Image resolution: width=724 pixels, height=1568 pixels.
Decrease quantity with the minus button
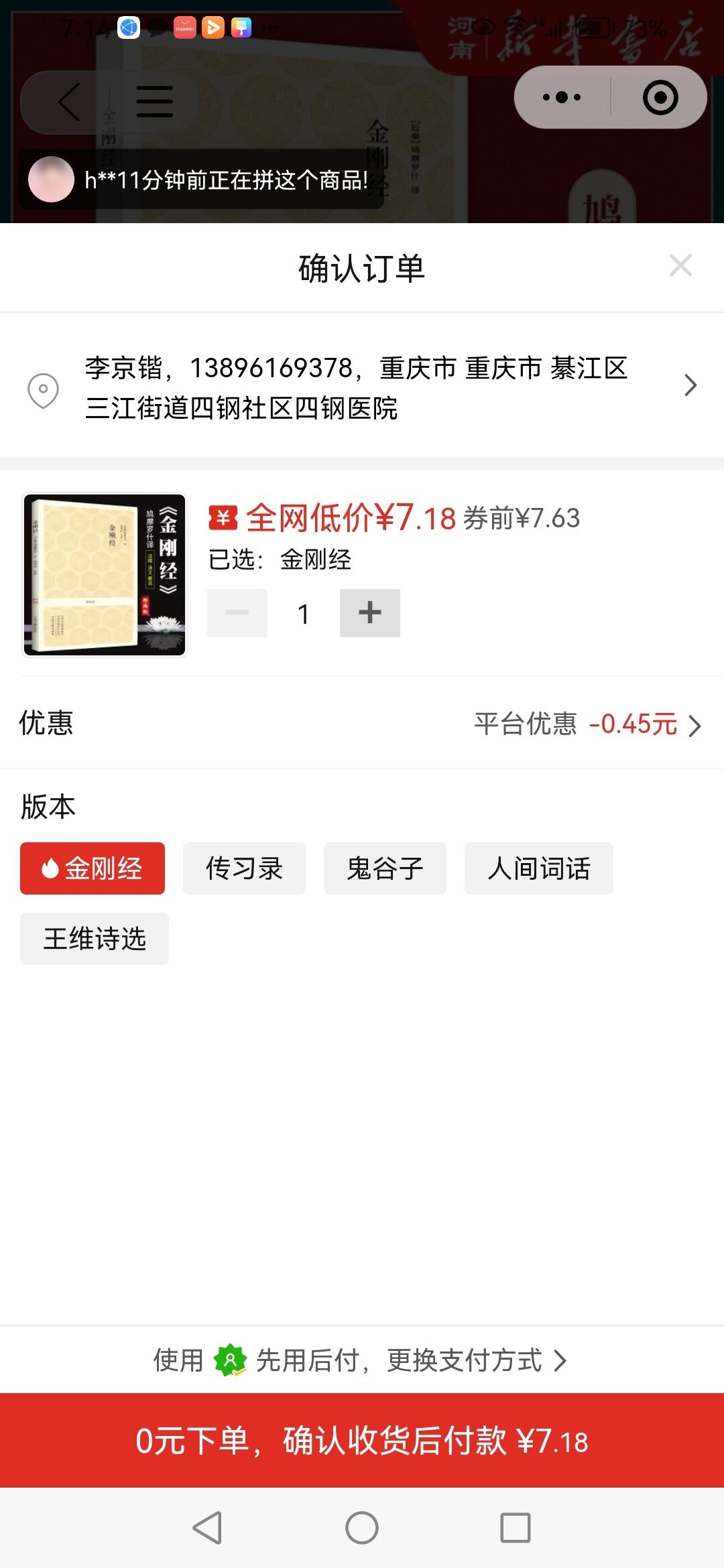pos(237,613)
